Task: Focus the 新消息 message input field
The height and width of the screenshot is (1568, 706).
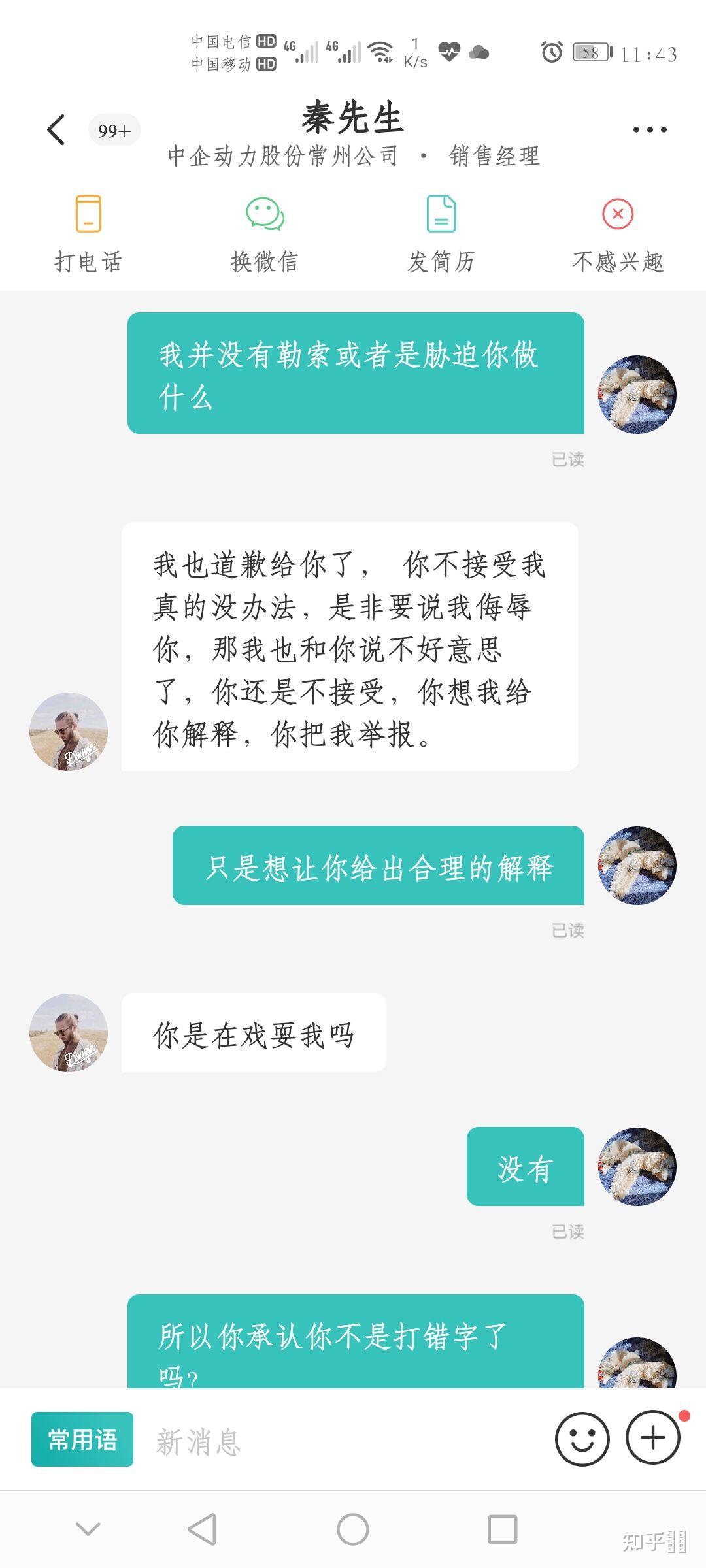Action: (340, 1441)
